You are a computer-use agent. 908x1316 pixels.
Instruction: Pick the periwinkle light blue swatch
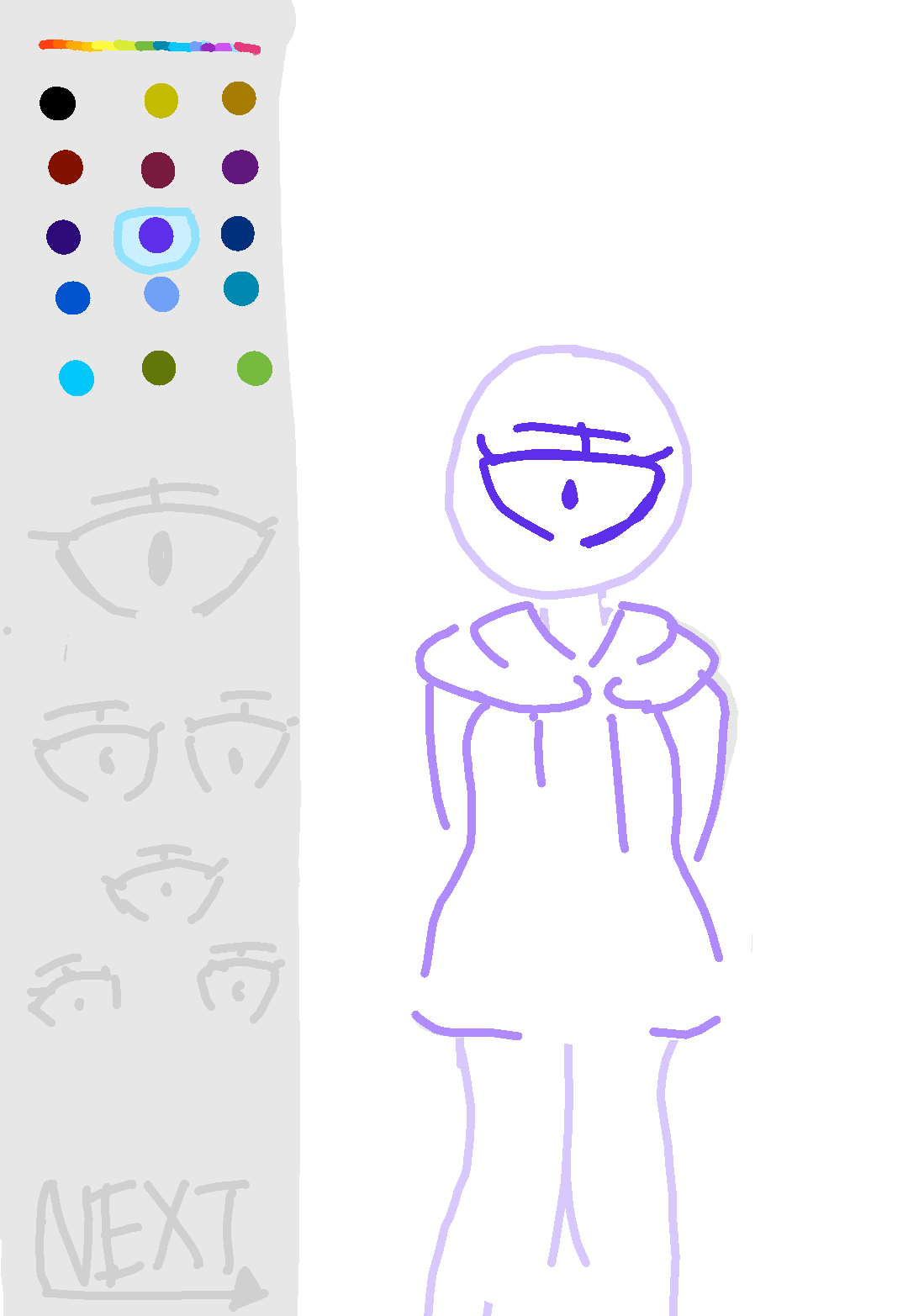click(x=161, y=294)
